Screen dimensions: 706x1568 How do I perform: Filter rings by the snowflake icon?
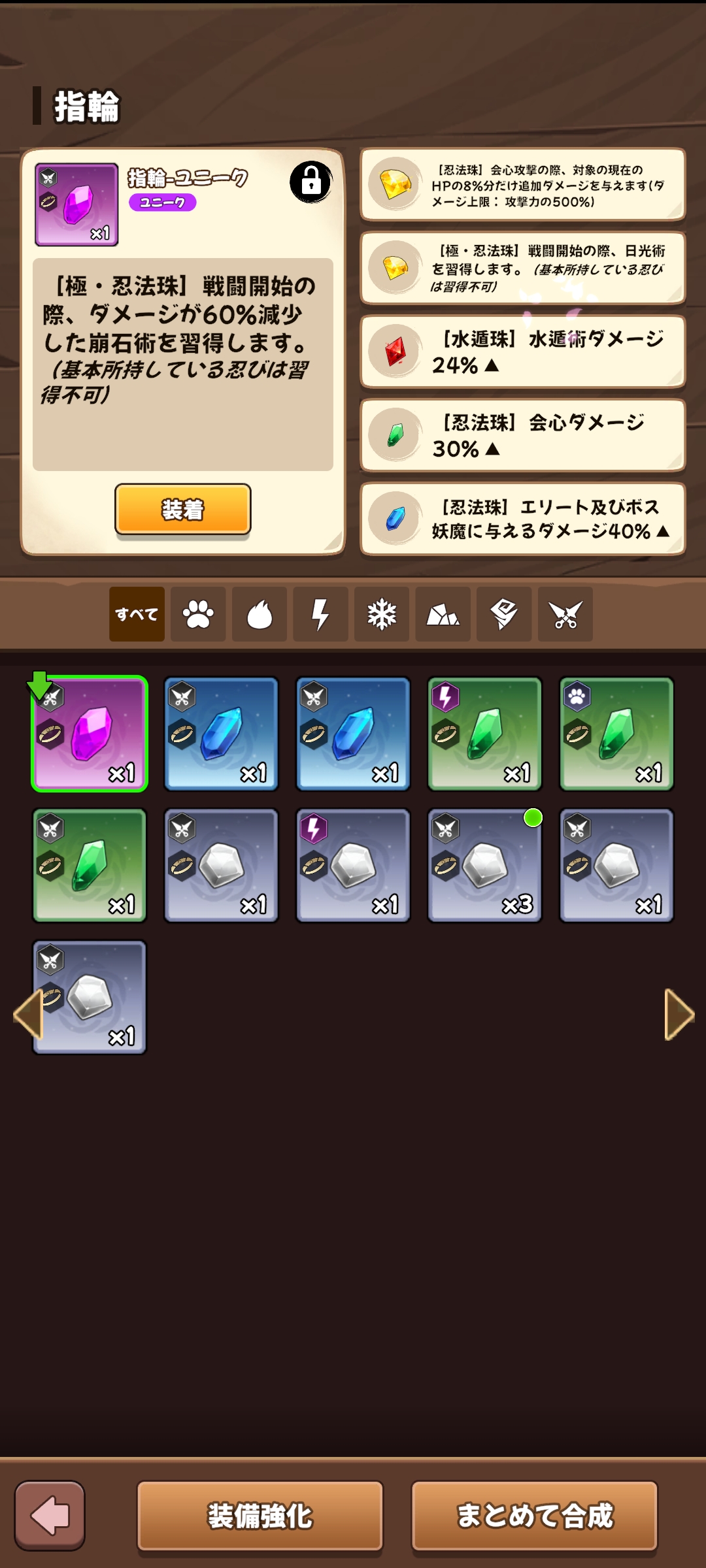382,614
